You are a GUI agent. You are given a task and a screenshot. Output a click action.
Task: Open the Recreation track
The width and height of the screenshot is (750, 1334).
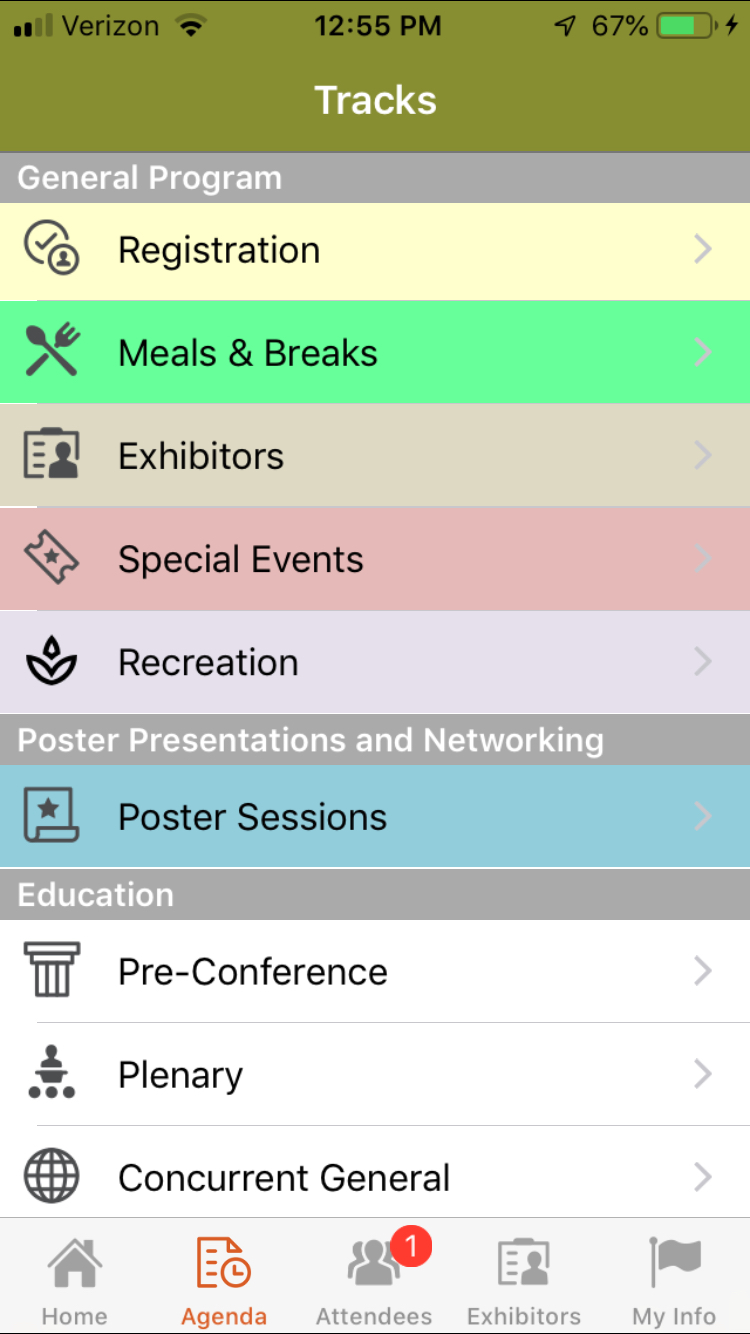click(x=375, y=662)
